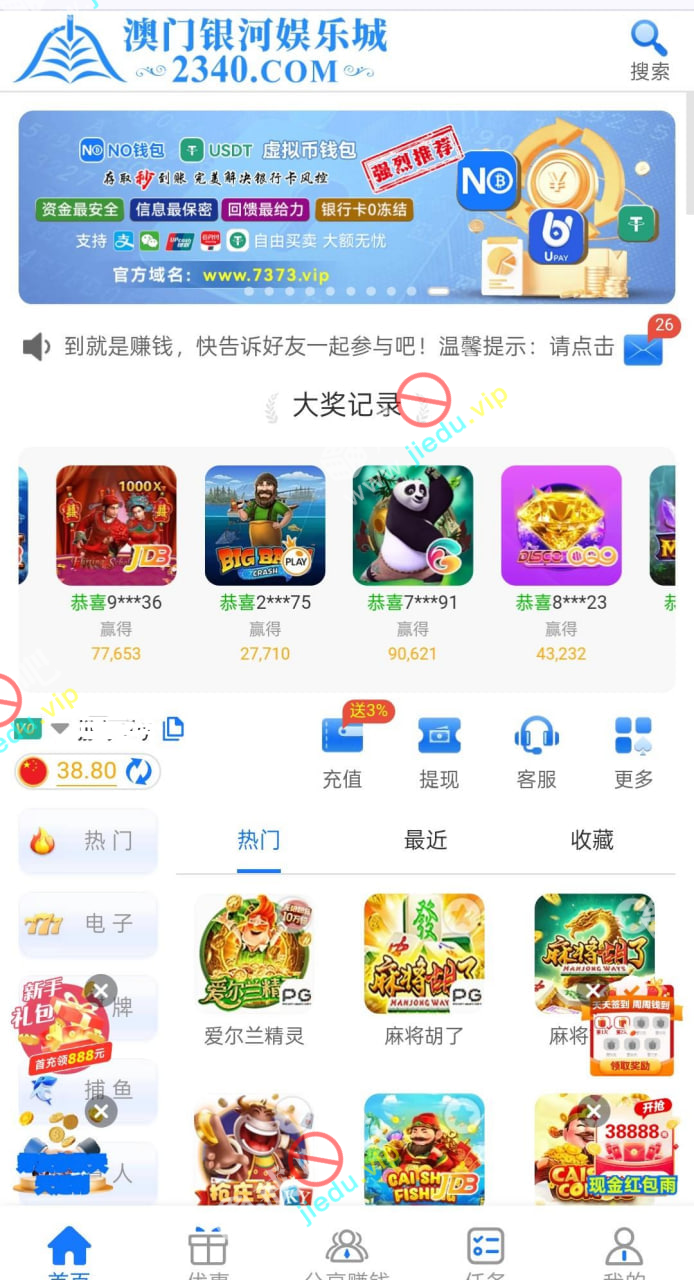Copy the username with the copy icon

pos(173,728)
